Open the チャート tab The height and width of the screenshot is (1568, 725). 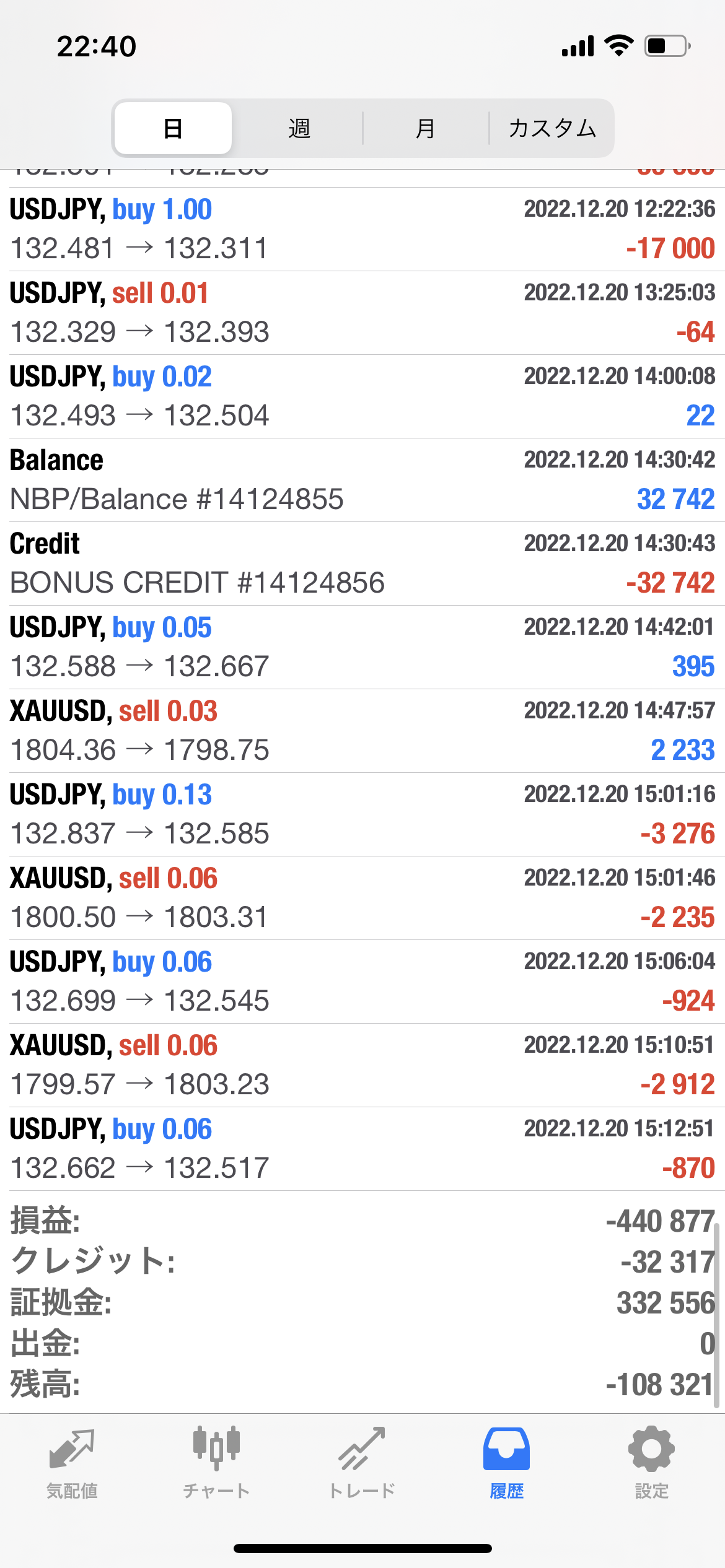pyautogui.click(x=216, y=1464)
